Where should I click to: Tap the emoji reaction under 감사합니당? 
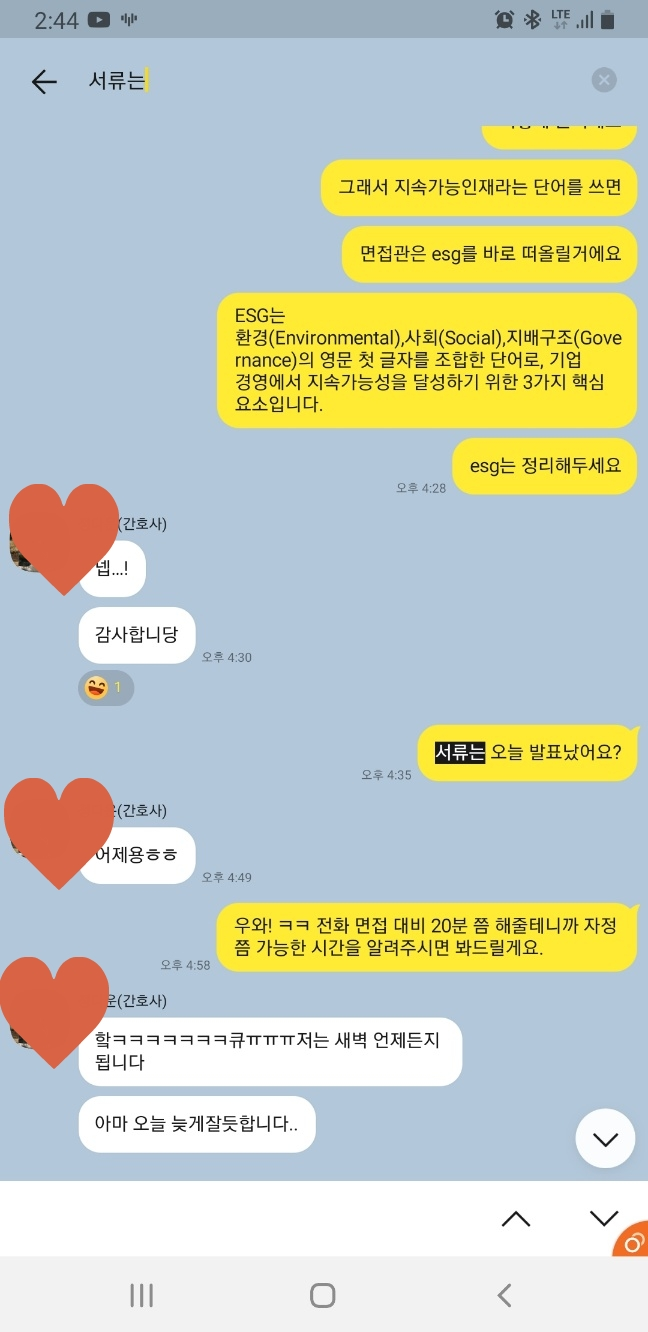point(105,688)
